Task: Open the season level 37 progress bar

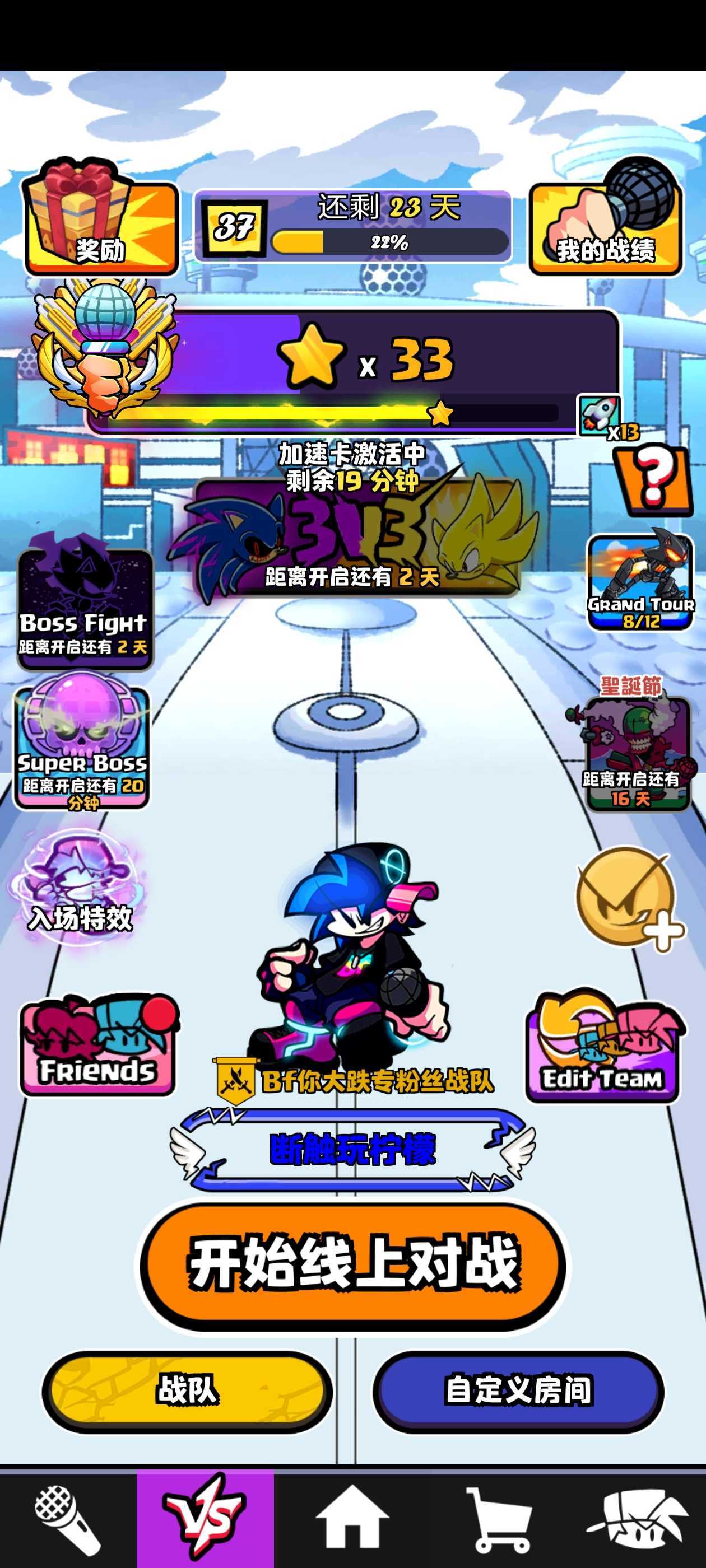Action: click(x=352, y=226)
